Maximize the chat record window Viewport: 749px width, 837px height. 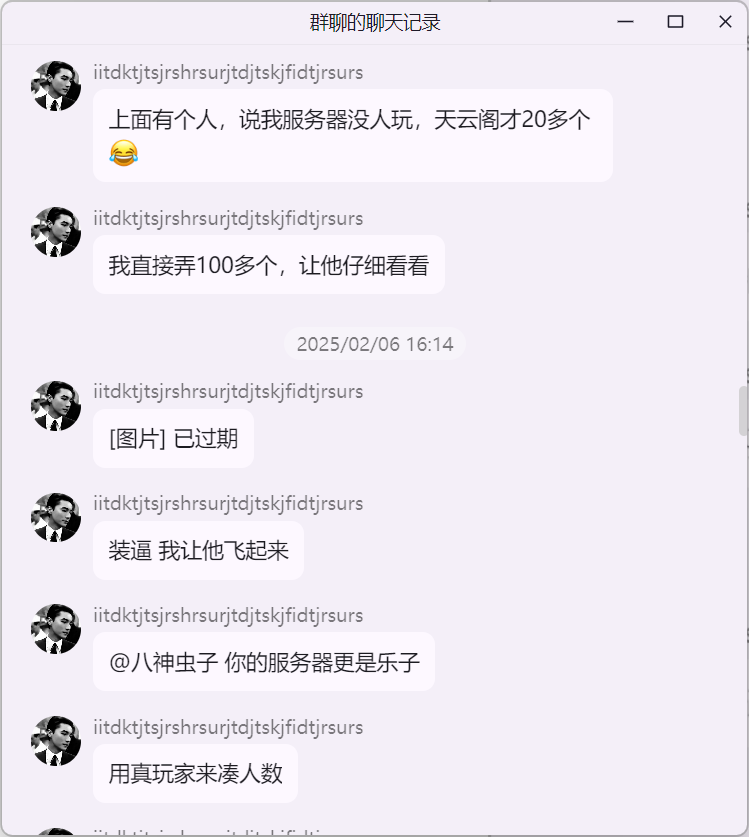point(675,22)
